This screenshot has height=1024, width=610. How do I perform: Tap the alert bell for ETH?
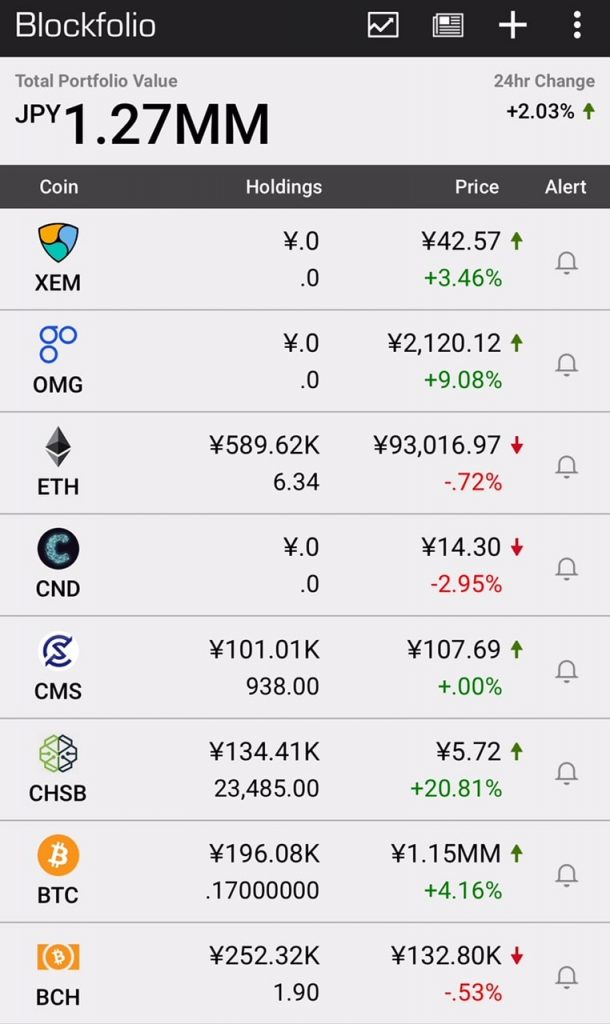tap(566, 466)
